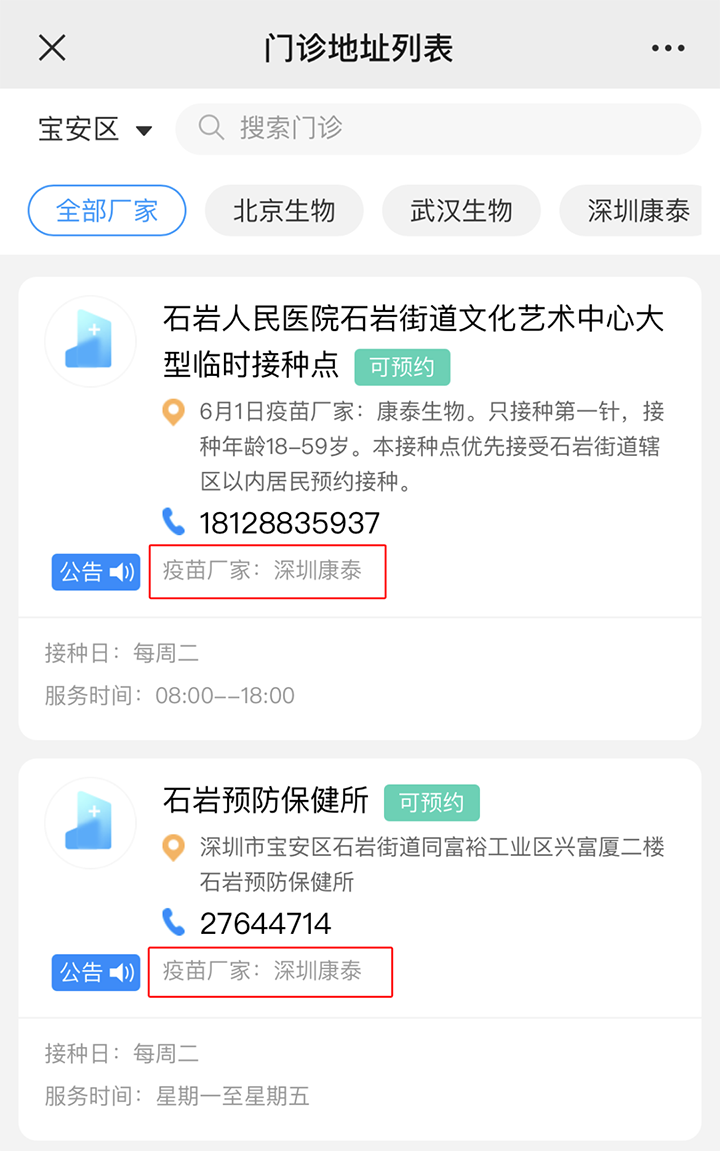This screenshot has height=1151, width=720.
Task: View 公告 for 石岩预防保健所
Action: [x=96, y=972]
